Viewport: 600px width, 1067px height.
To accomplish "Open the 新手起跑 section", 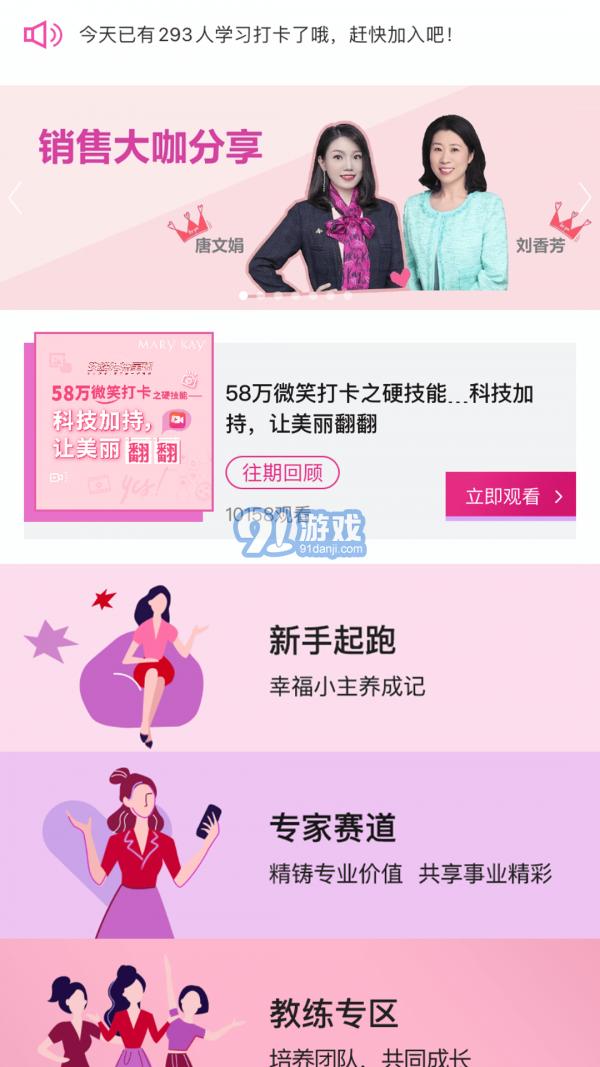I will (300, 658).
